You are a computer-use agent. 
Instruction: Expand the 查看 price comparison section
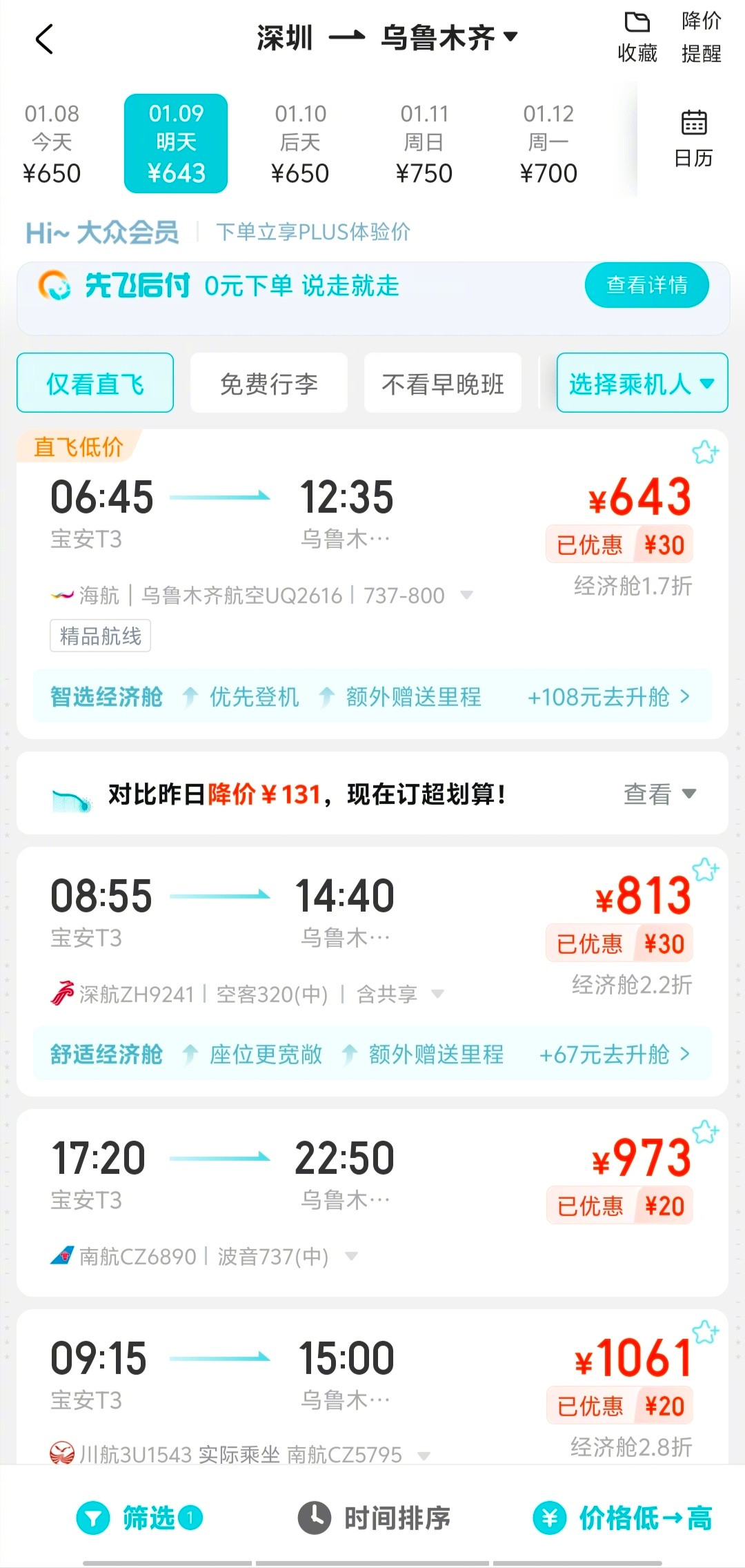(x=660, y=794)
